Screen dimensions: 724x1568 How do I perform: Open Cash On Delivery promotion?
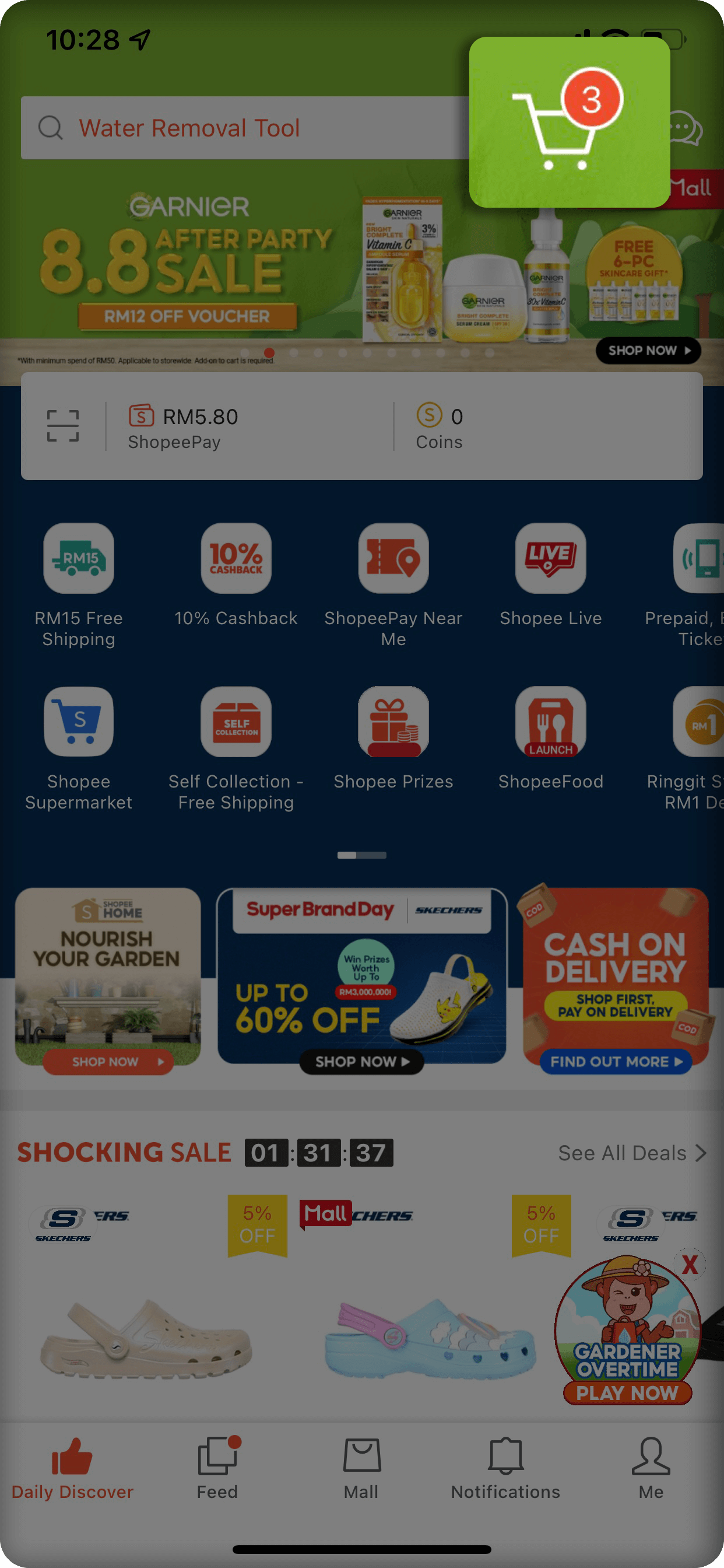616,978
